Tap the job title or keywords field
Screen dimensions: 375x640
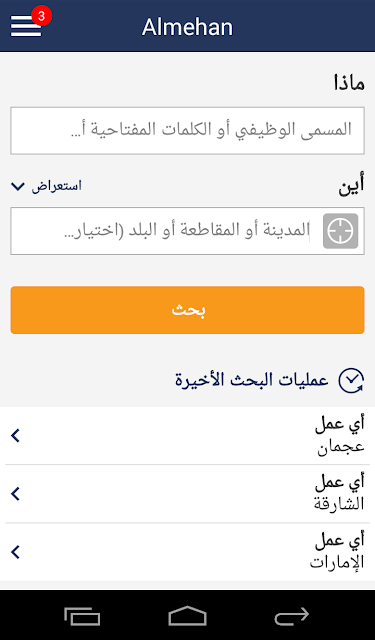click(x=187, y=131)
